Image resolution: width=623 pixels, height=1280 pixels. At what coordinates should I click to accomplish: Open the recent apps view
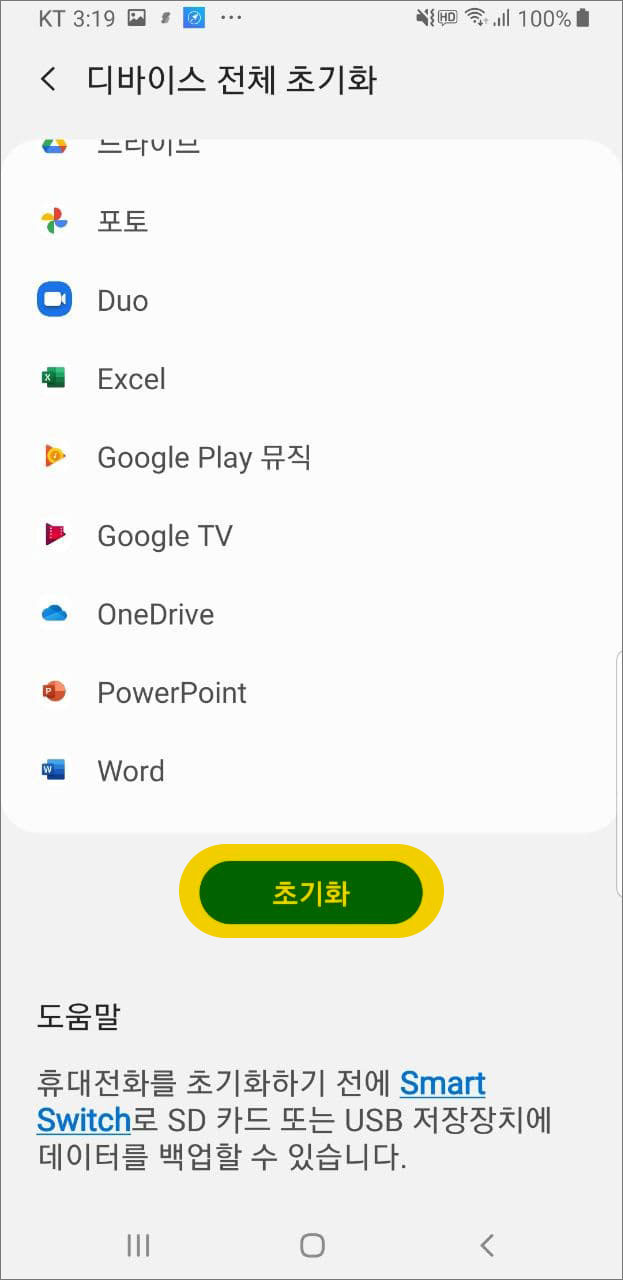click(138, 1245)
